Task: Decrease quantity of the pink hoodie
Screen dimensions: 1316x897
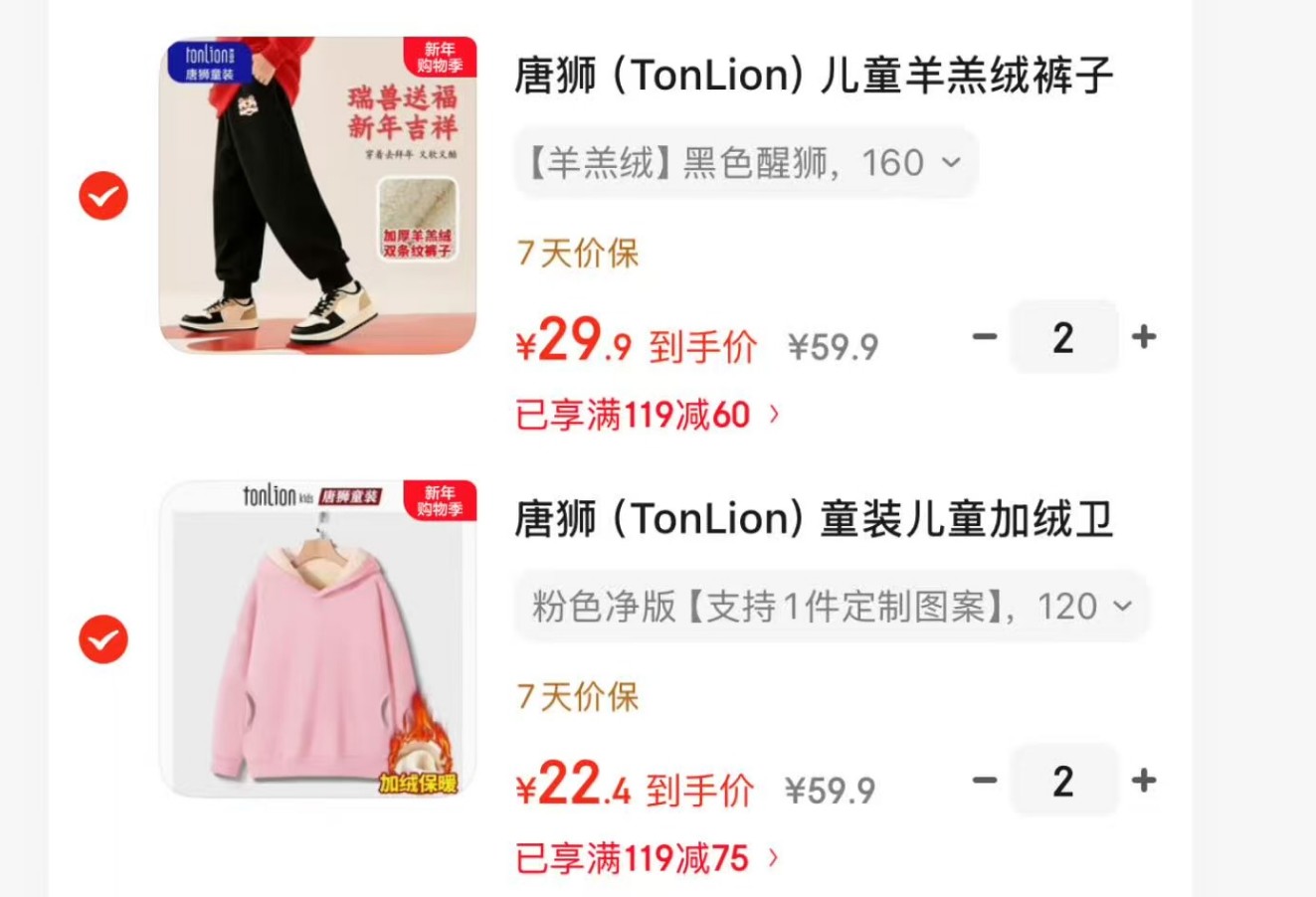Action: 985,781
